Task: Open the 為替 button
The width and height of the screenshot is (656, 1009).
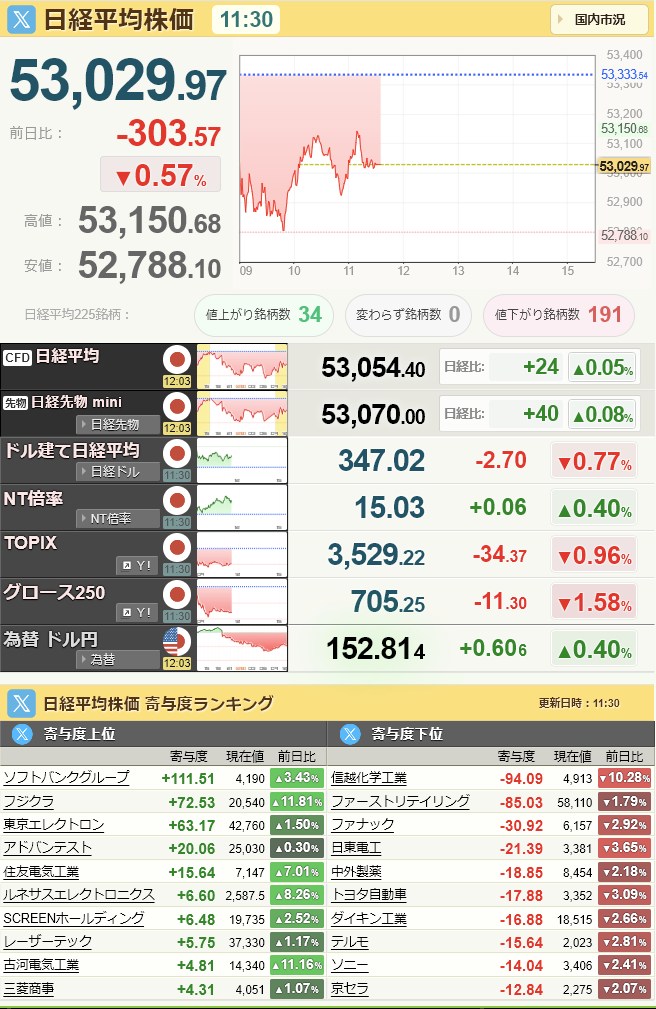Action: 118,659
